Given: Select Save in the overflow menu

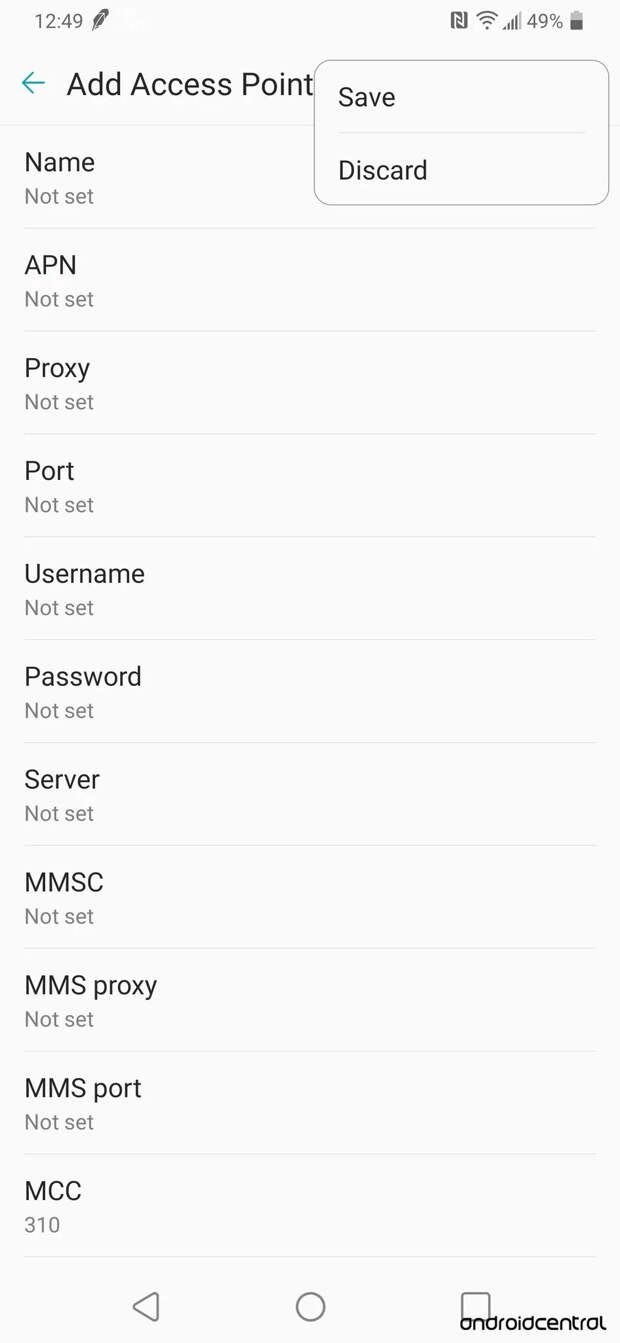Looking at the screenshot, I should point(461,97).
